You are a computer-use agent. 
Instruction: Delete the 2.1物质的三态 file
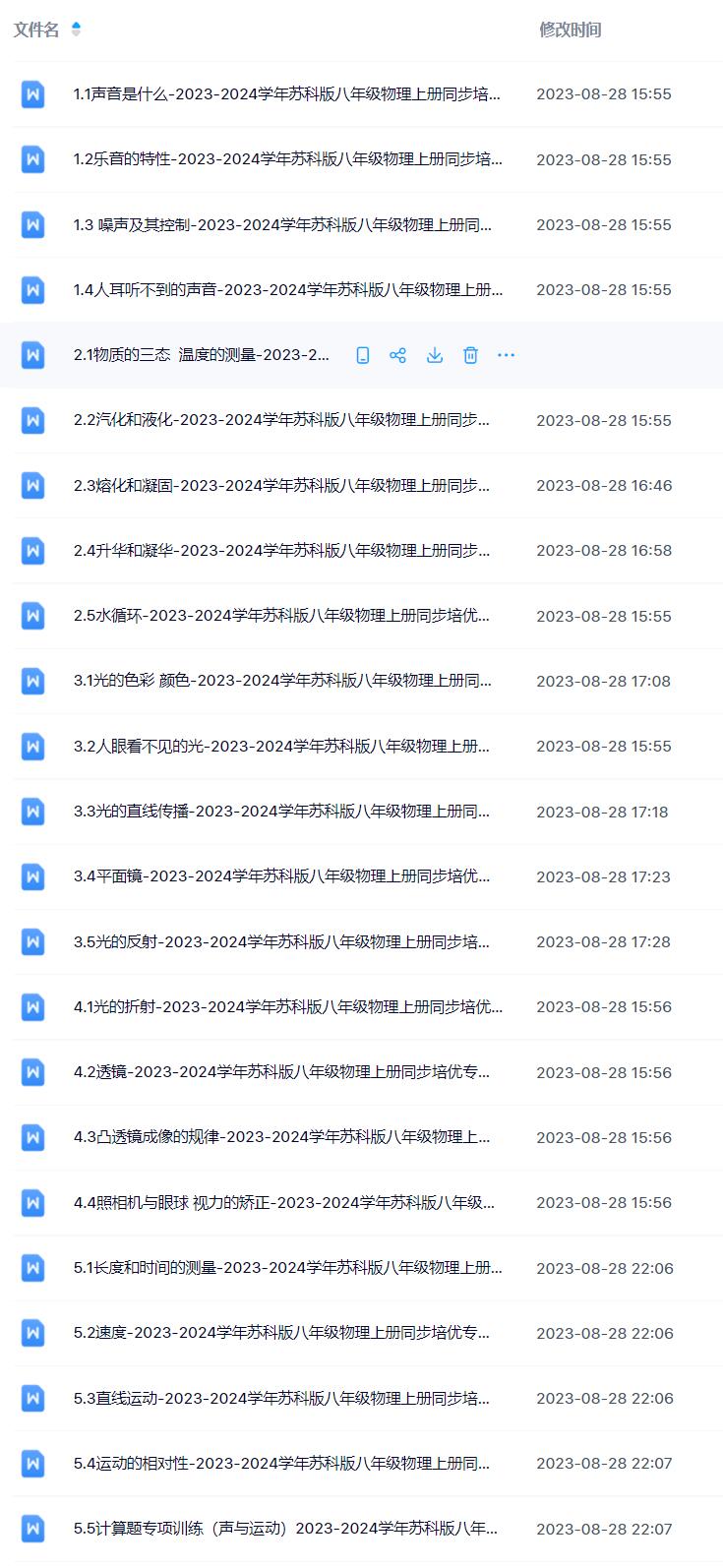(x=471, y=355)
